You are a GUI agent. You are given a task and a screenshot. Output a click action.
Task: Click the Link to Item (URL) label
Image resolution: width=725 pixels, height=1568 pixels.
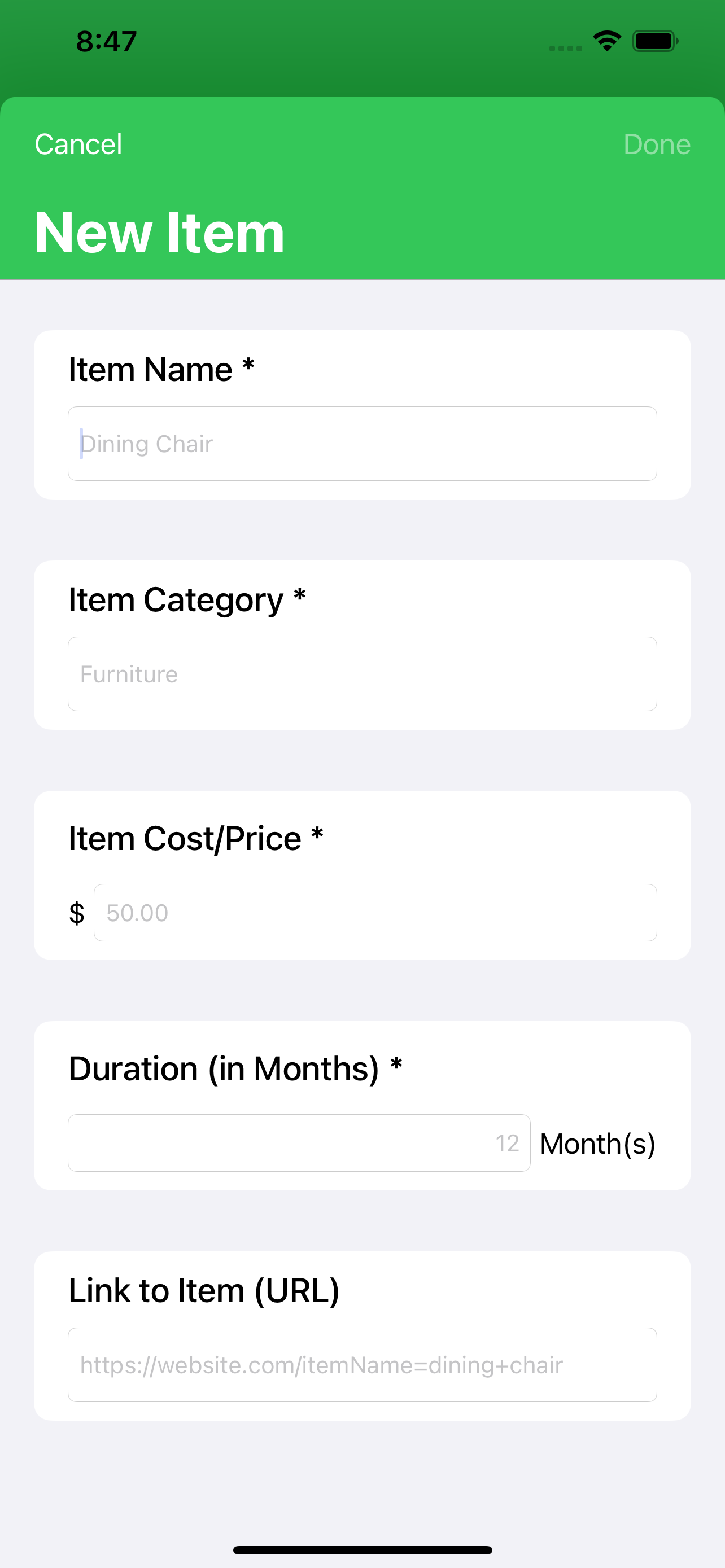(x=204, y=1290)
